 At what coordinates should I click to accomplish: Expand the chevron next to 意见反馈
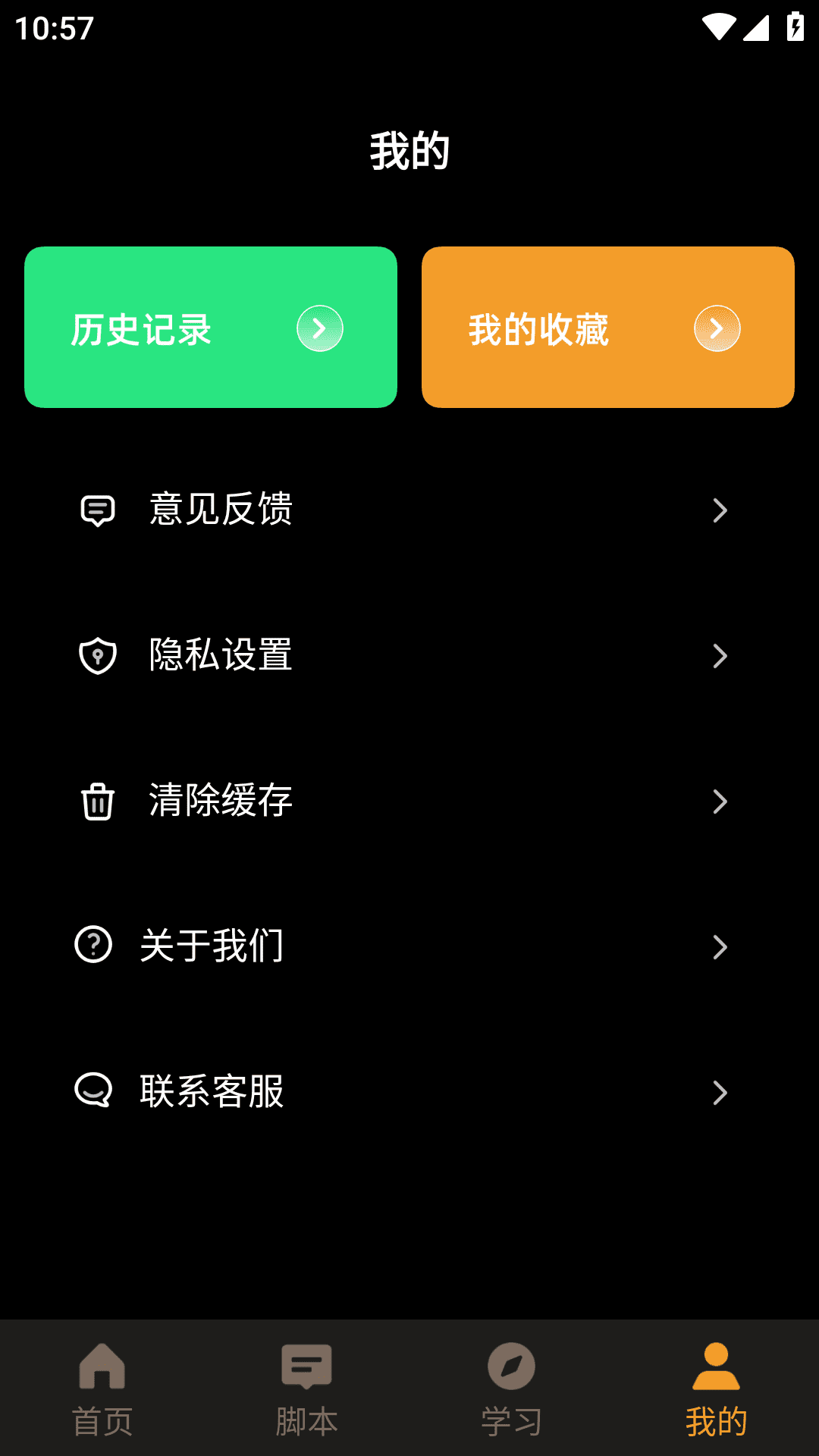(x=720, y=510)
